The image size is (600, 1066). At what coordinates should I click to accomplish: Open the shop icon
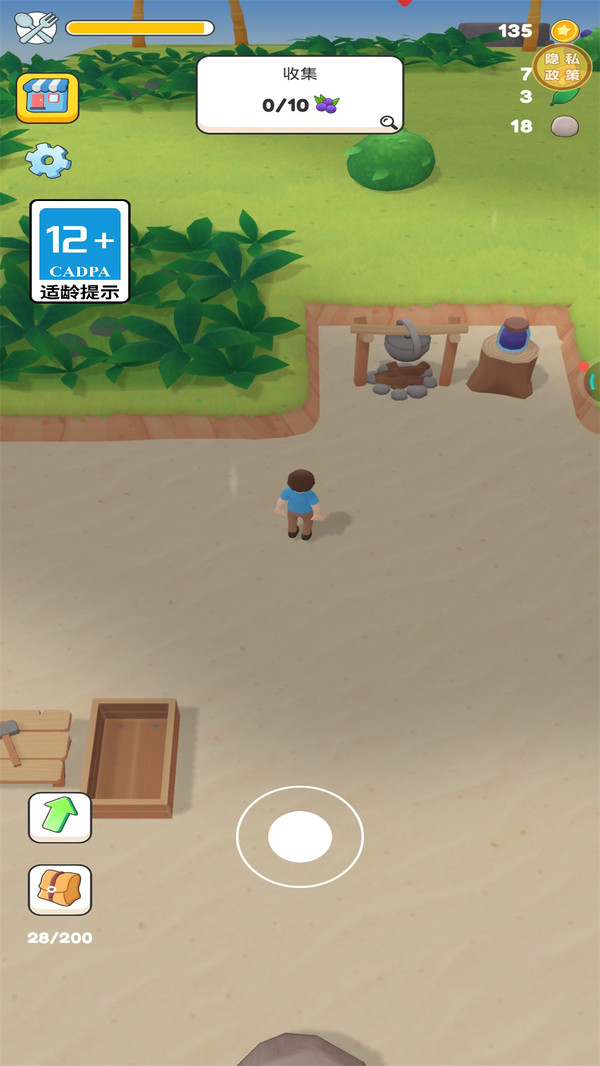click(x=48, y=98)
